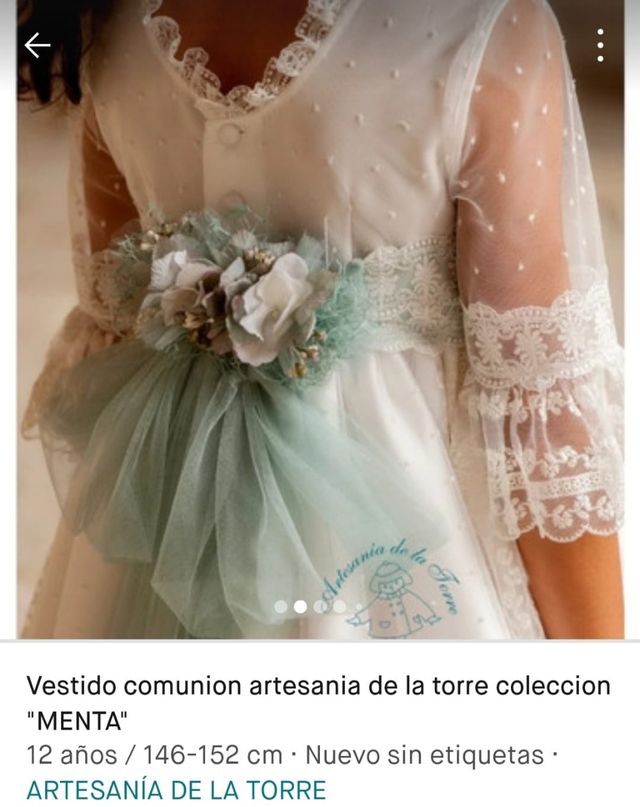The image size is (640, 807).
Task: View the communion dress photo full screen
Action: [x=320, y=330]
